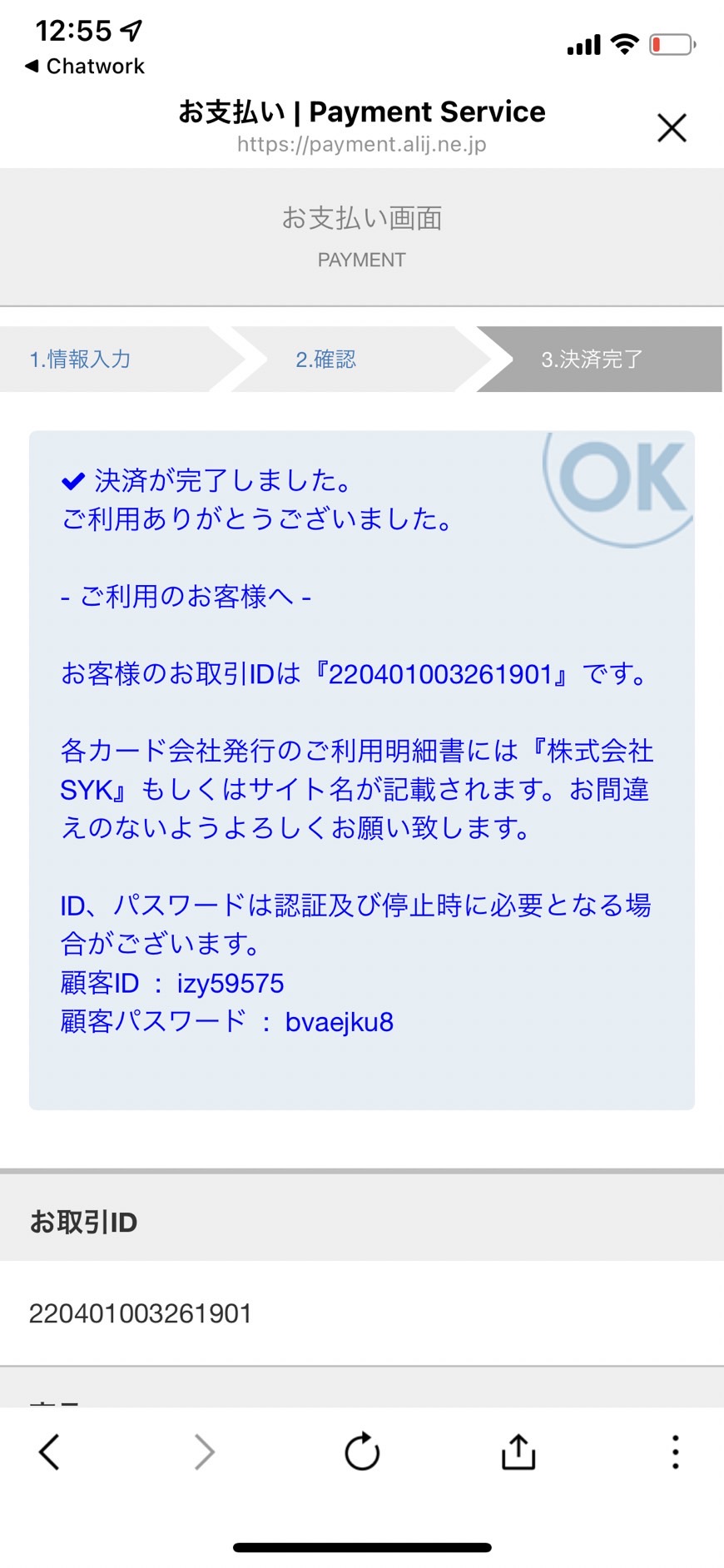Go forward with the browser forward arrow
Viewport: 724px width, 1568px height.
pos(205,1452)
